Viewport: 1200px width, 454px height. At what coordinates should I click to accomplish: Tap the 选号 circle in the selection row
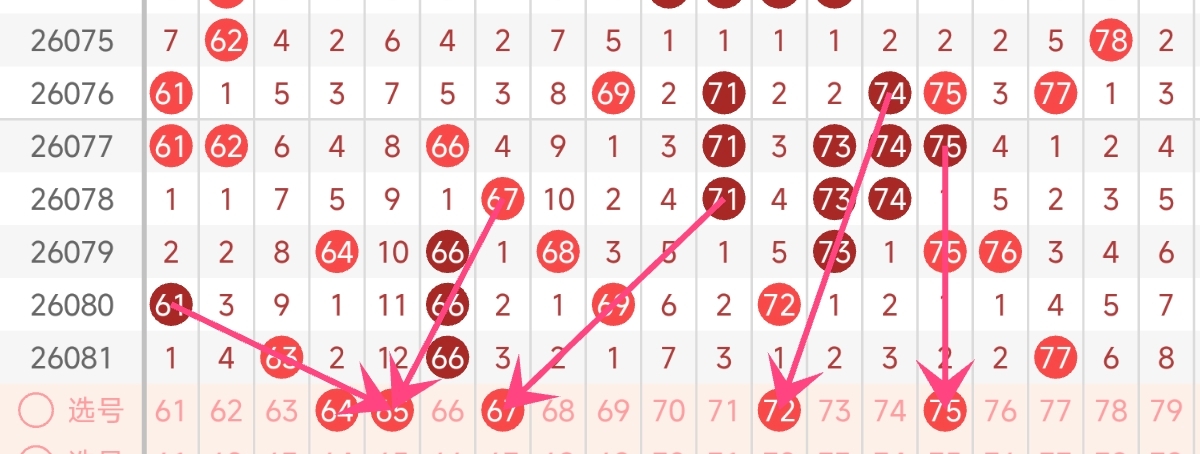coord(35,410)
